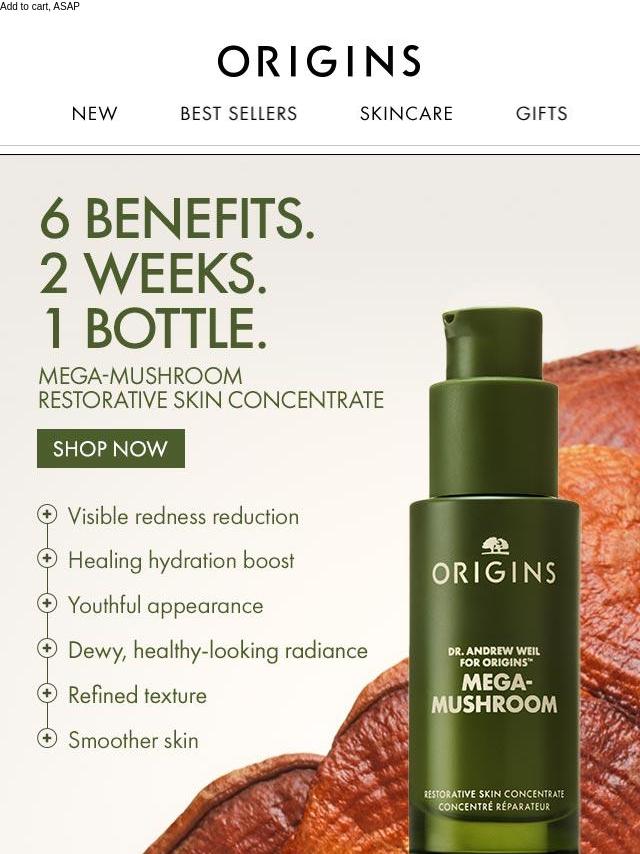The height and width of the screenshot is (854, 640).
Task: Open the NEW link
Action: (95, 114)
